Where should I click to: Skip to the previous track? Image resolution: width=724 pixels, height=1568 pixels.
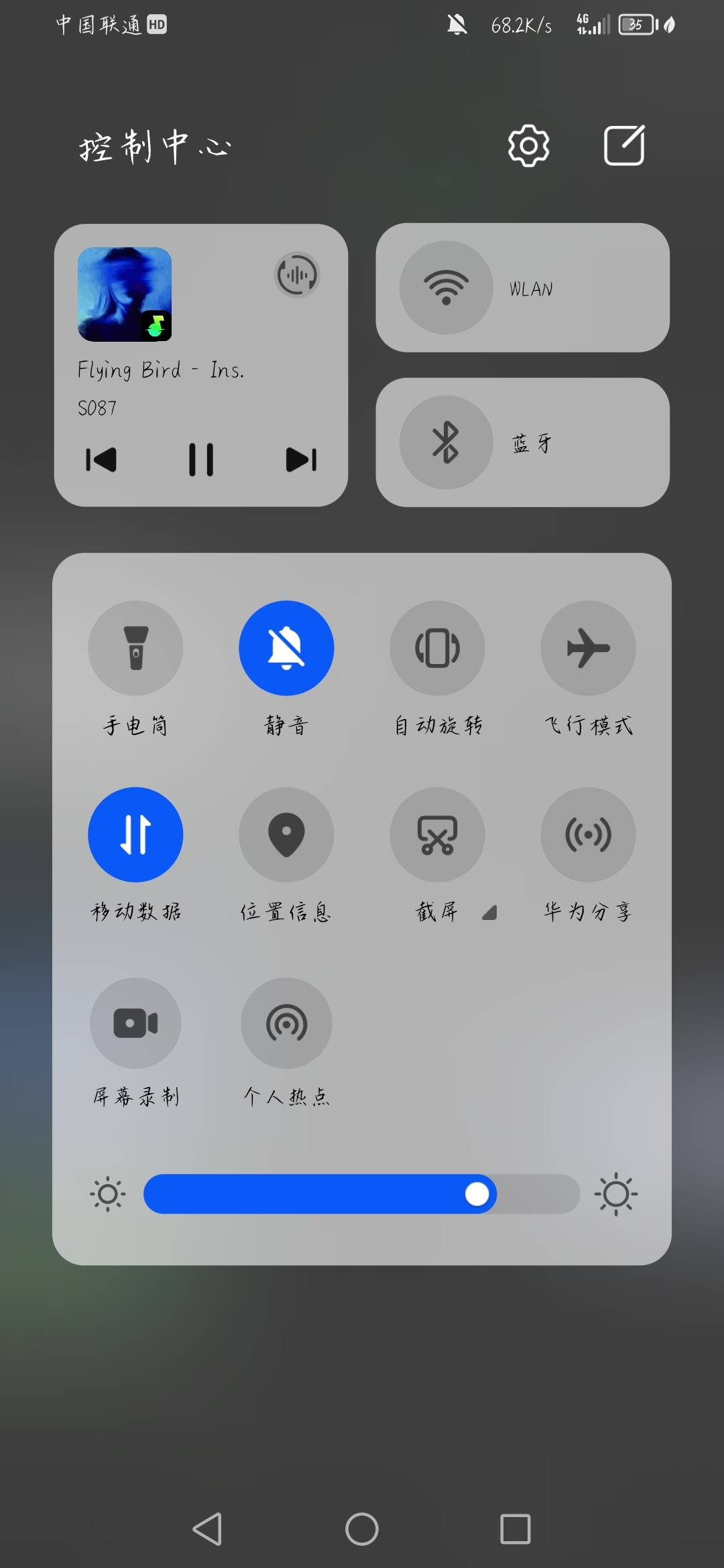101,460
